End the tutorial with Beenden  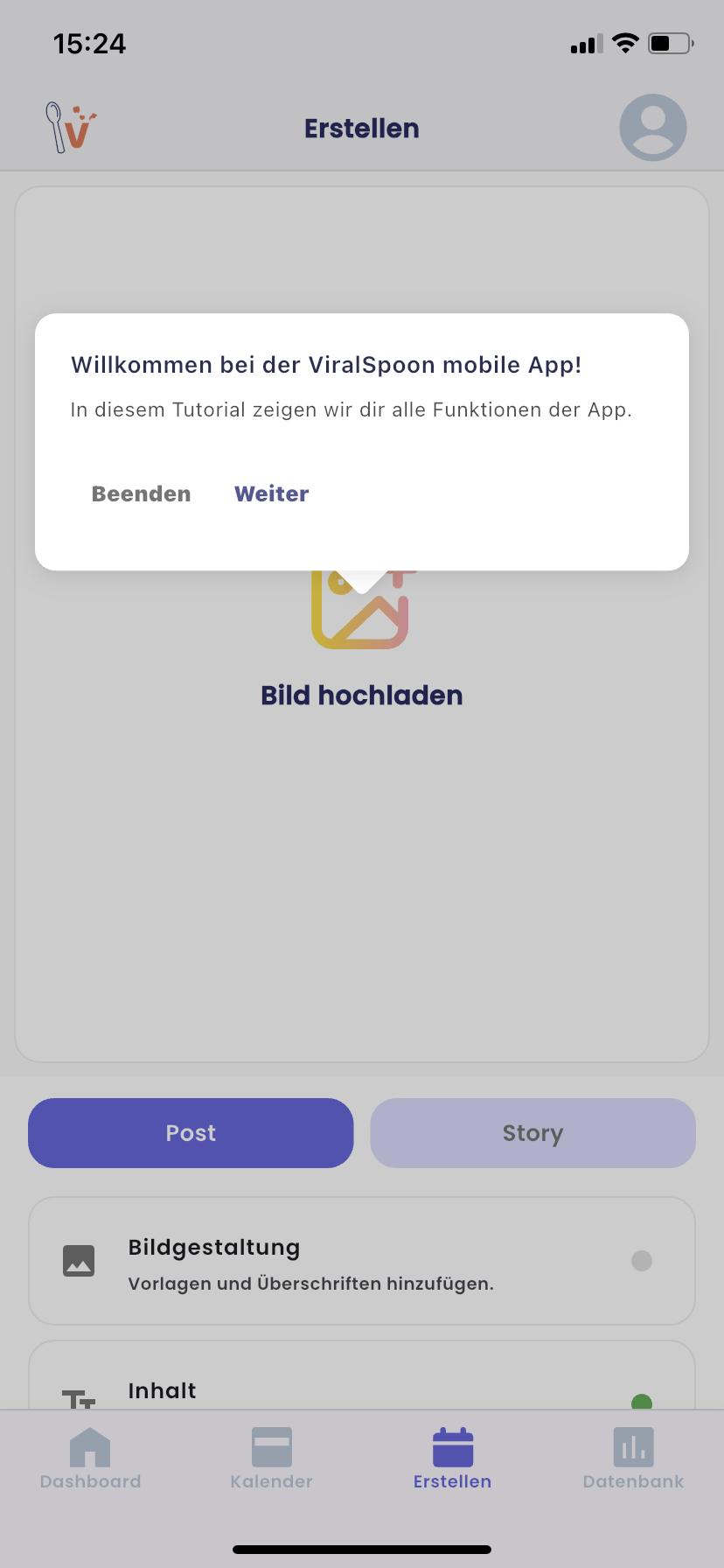tap(141, 494)
